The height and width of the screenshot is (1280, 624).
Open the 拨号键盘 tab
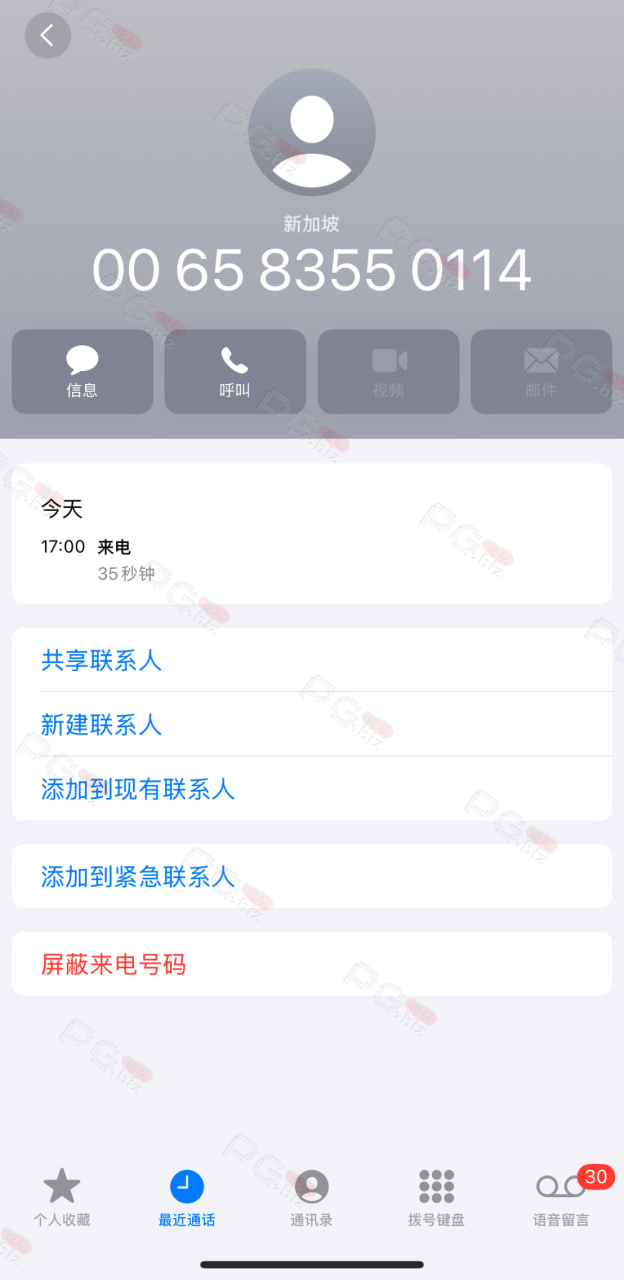pos(437,1198)
